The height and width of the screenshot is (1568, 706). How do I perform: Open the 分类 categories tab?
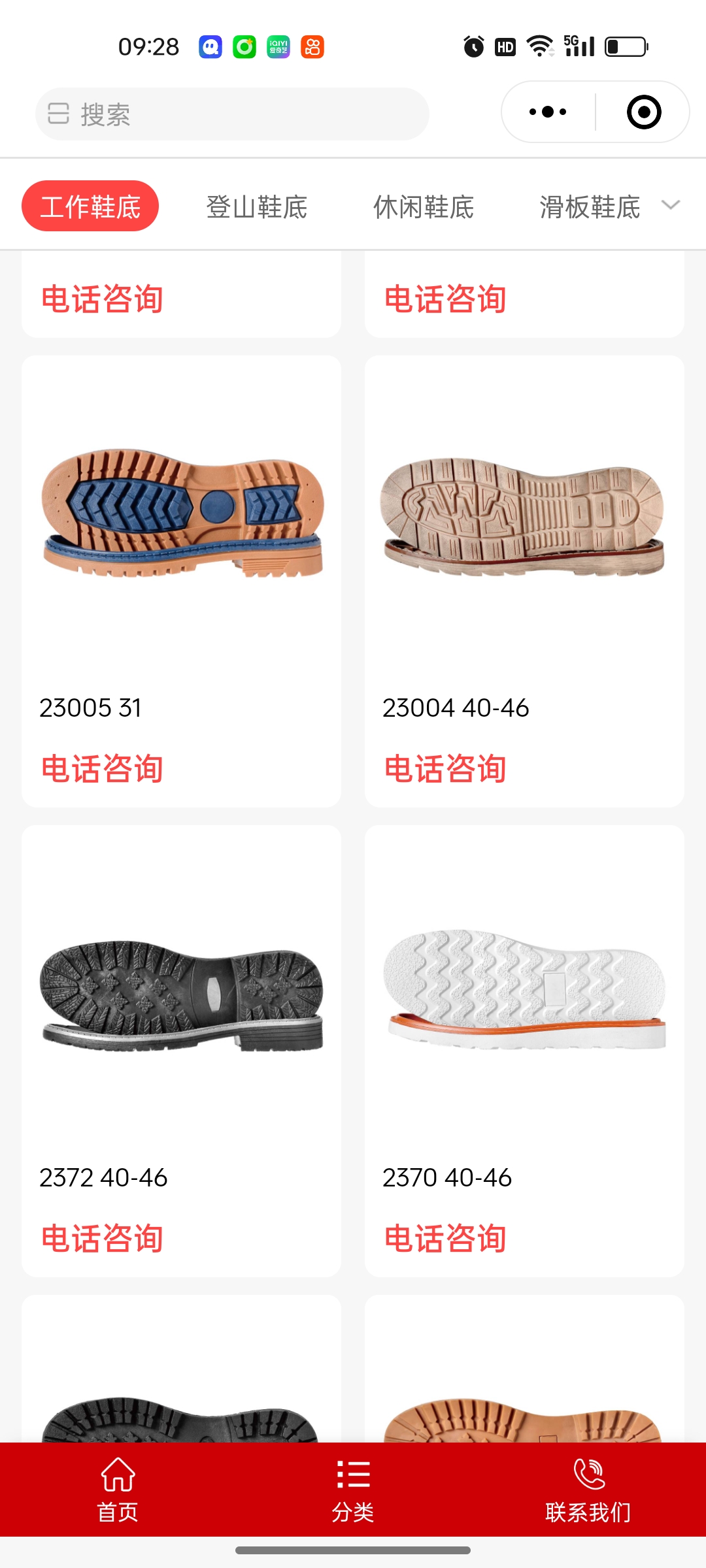click(353, 1490)
